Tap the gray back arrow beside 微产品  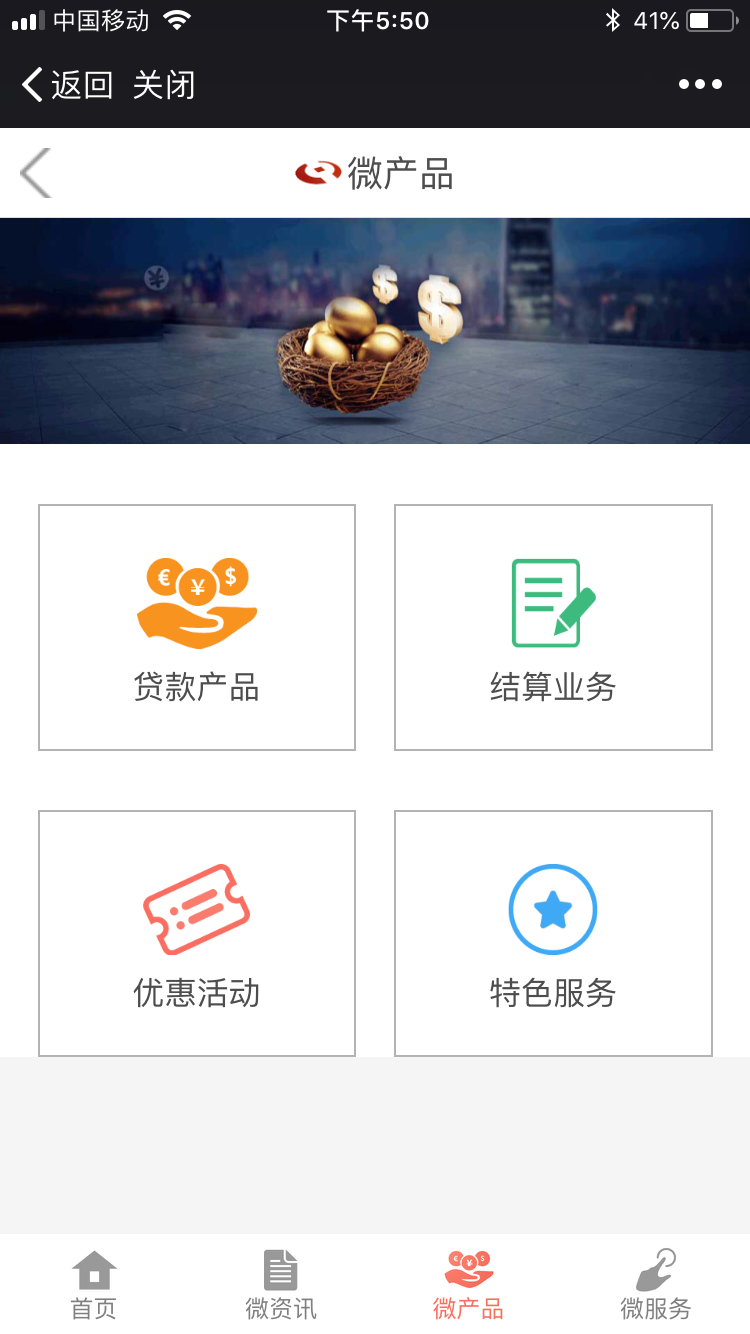(x=35, y=173)
